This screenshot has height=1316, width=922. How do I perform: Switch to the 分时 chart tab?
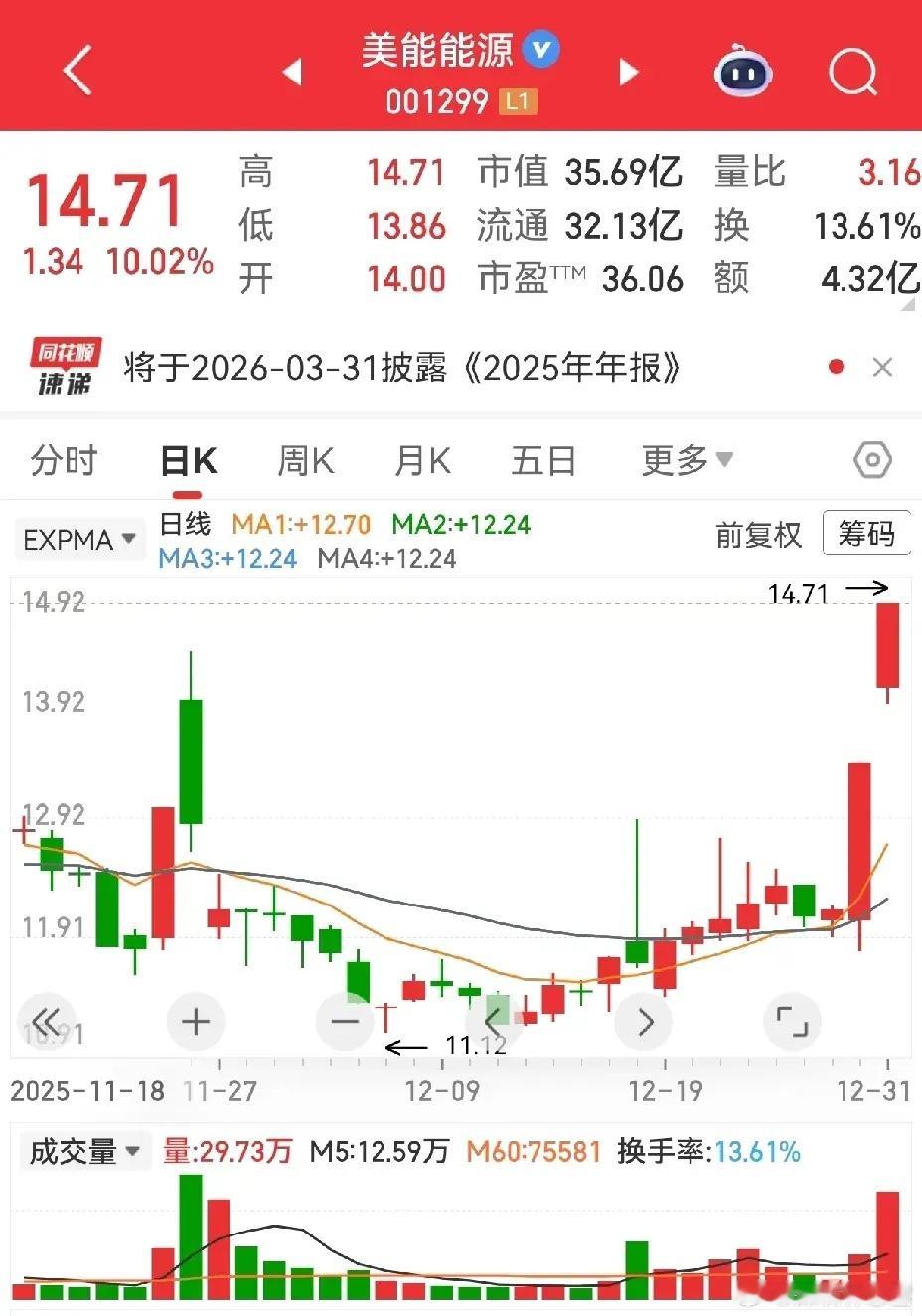[65, 461]
